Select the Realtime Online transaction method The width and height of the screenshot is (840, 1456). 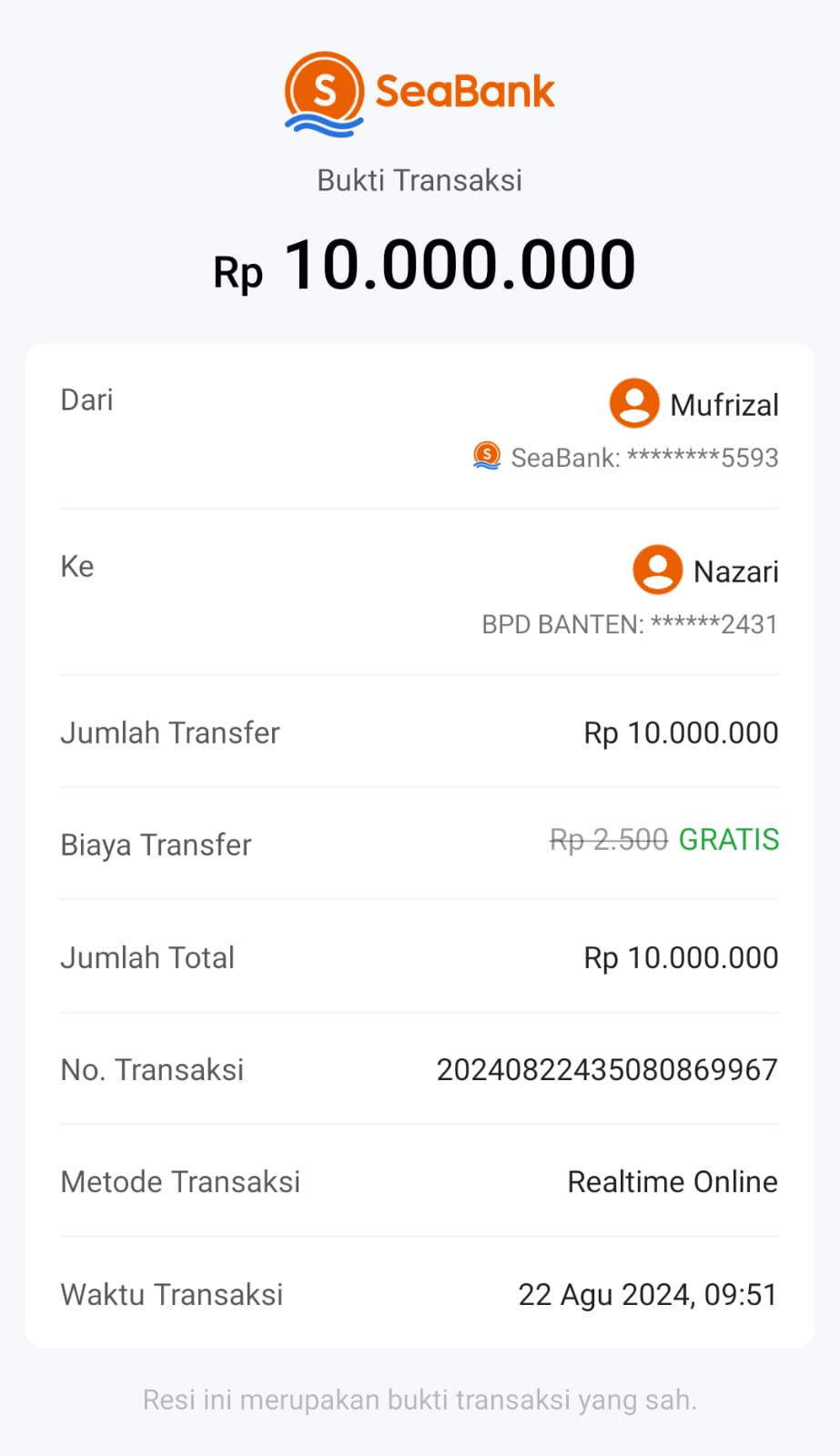click(672, 1181)
